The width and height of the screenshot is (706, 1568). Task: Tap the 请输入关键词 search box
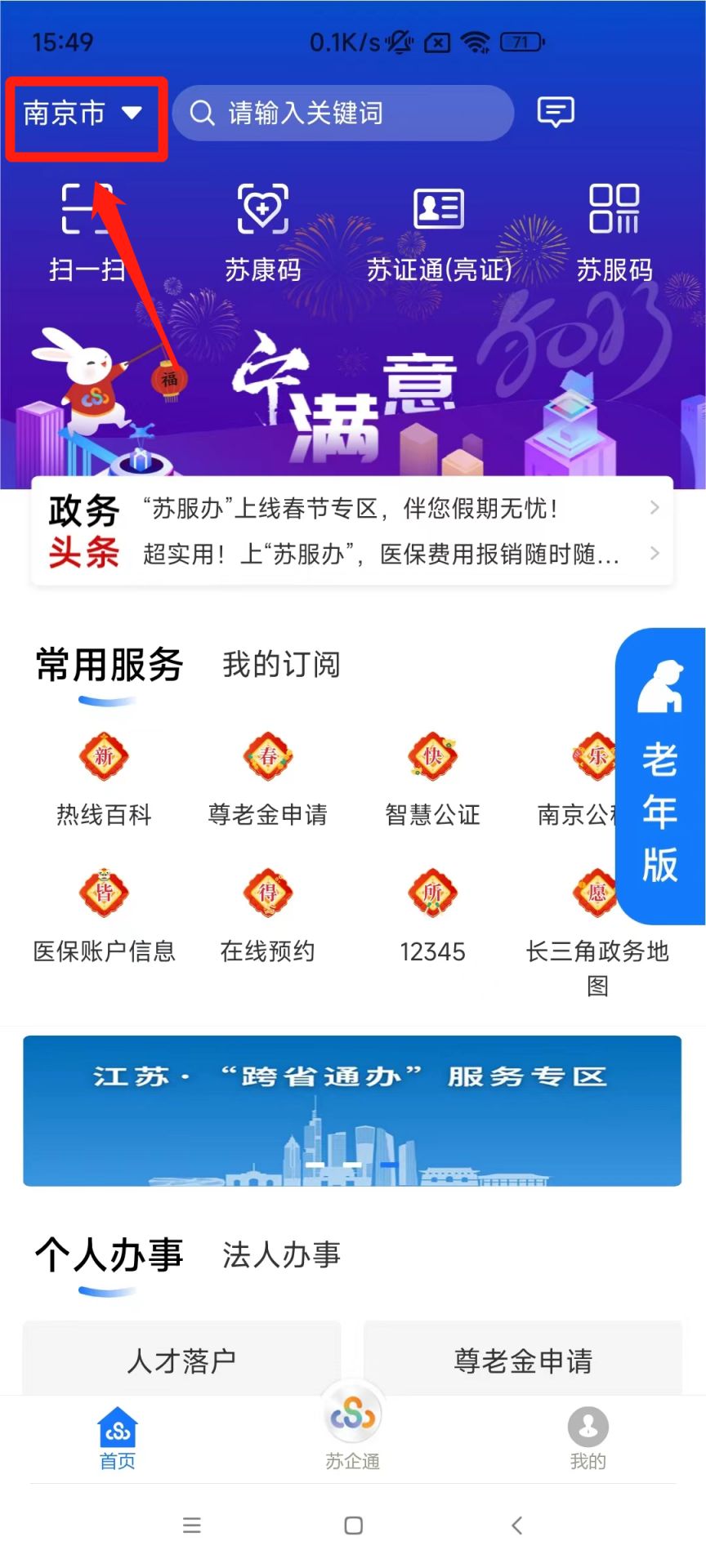(343, 114)
